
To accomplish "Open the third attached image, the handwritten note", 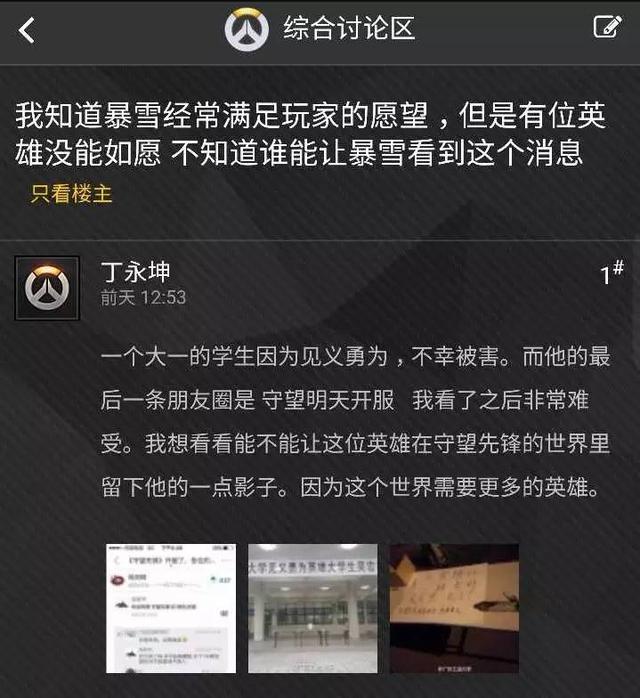I will tap(454, 608).
